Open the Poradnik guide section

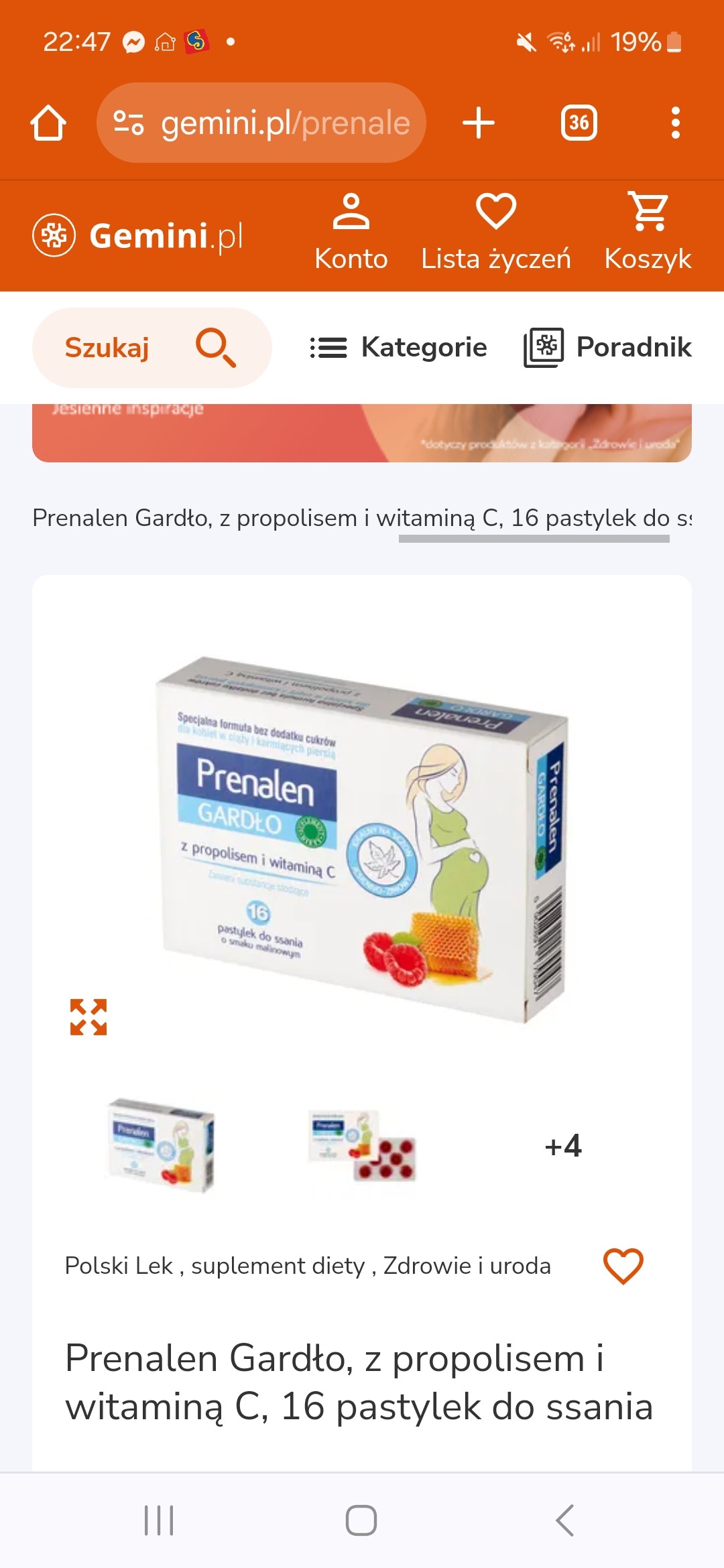coord(607,348)
